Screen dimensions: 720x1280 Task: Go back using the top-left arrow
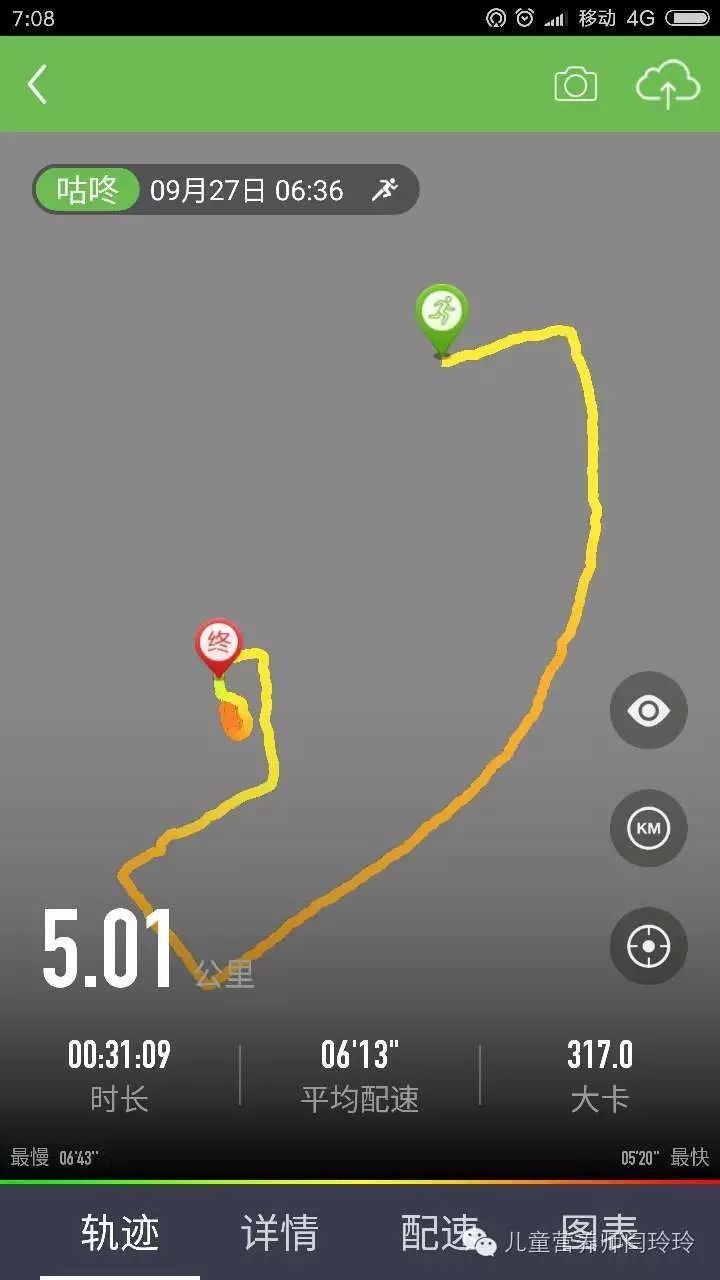[38, 85]
